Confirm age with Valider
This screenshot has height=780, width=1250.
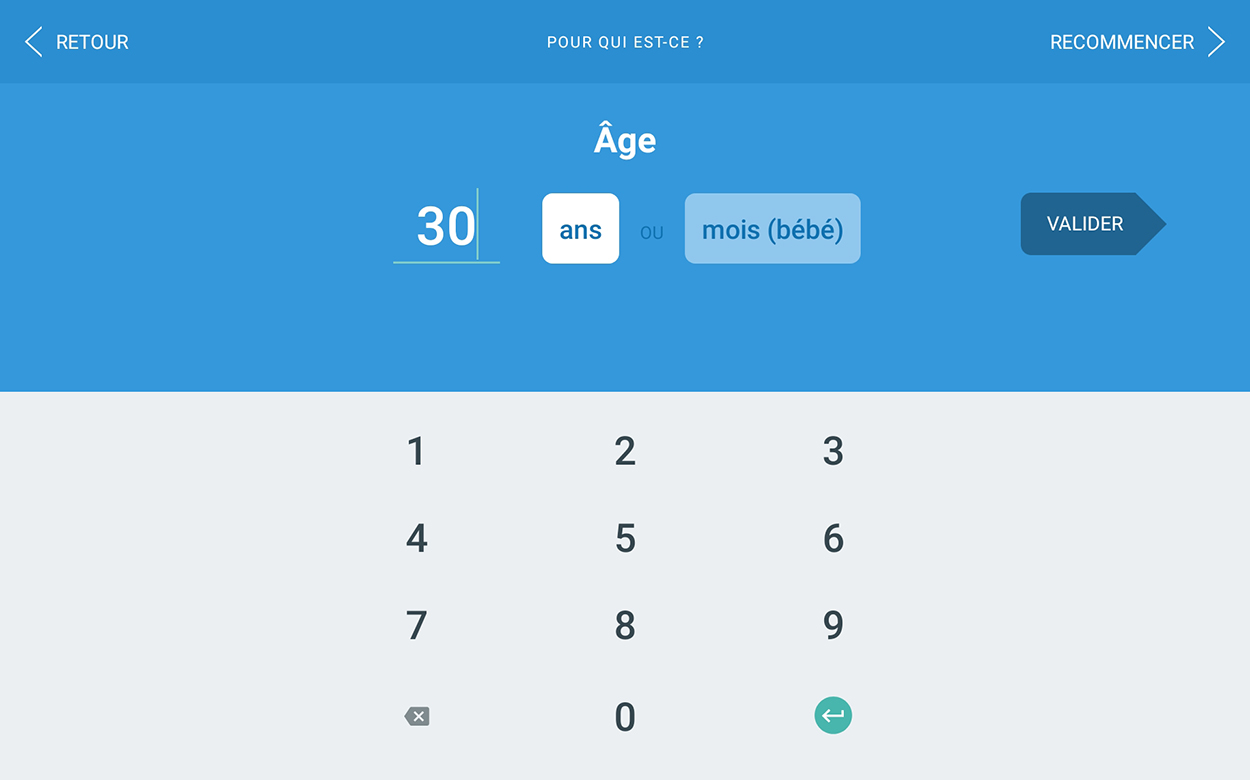pyautogui.click(x=1090, y=224)
